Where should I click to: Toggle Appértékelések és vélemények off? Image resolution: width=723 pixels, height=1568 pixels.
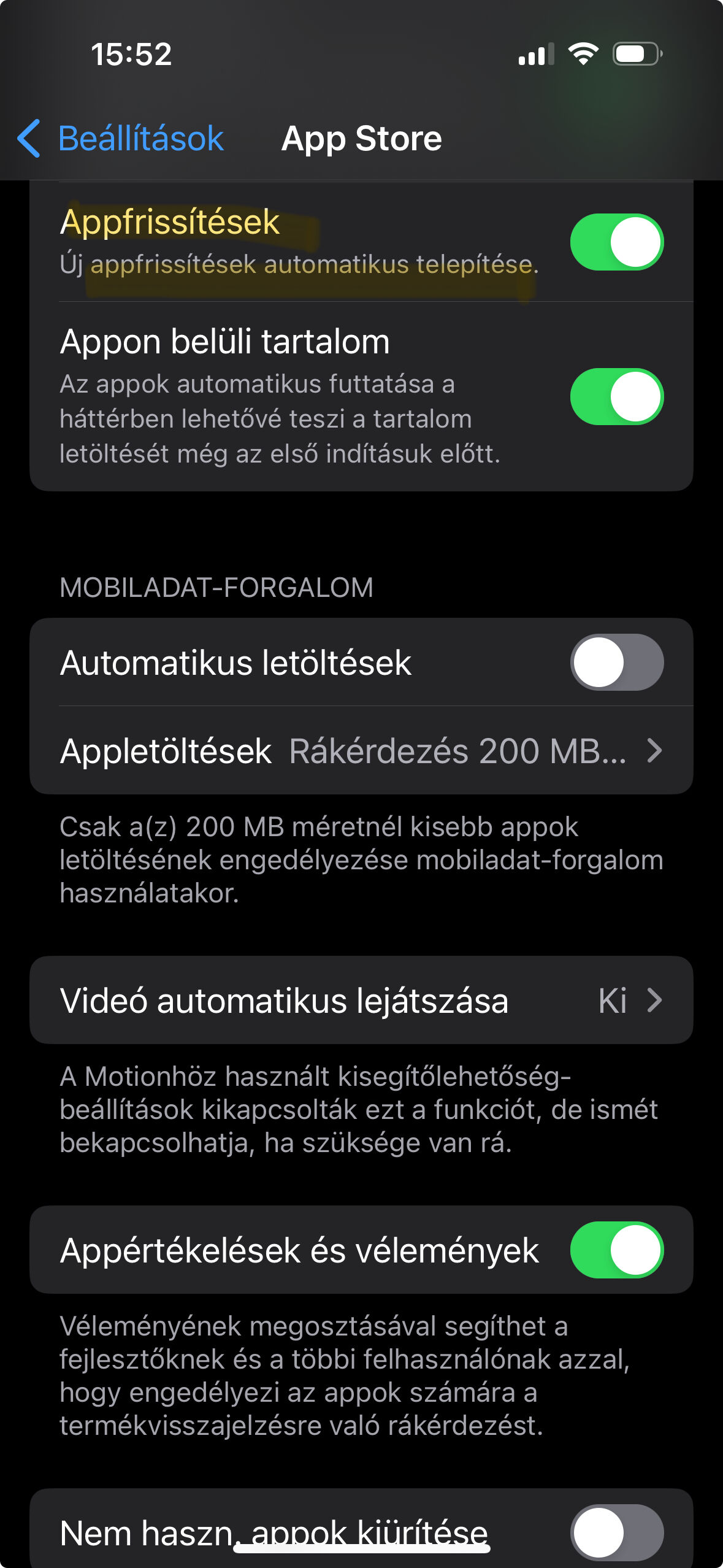point(617,1250)
